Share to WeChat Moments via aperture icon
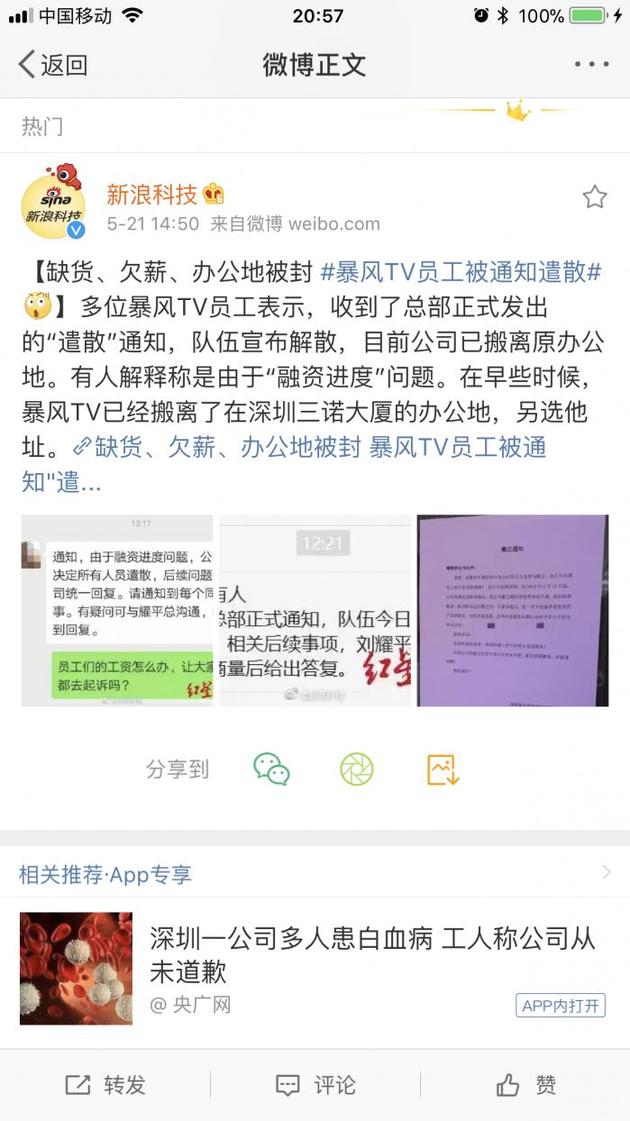Image resolution: width=630 pixels, height=1121 pixels. point(356,768)
